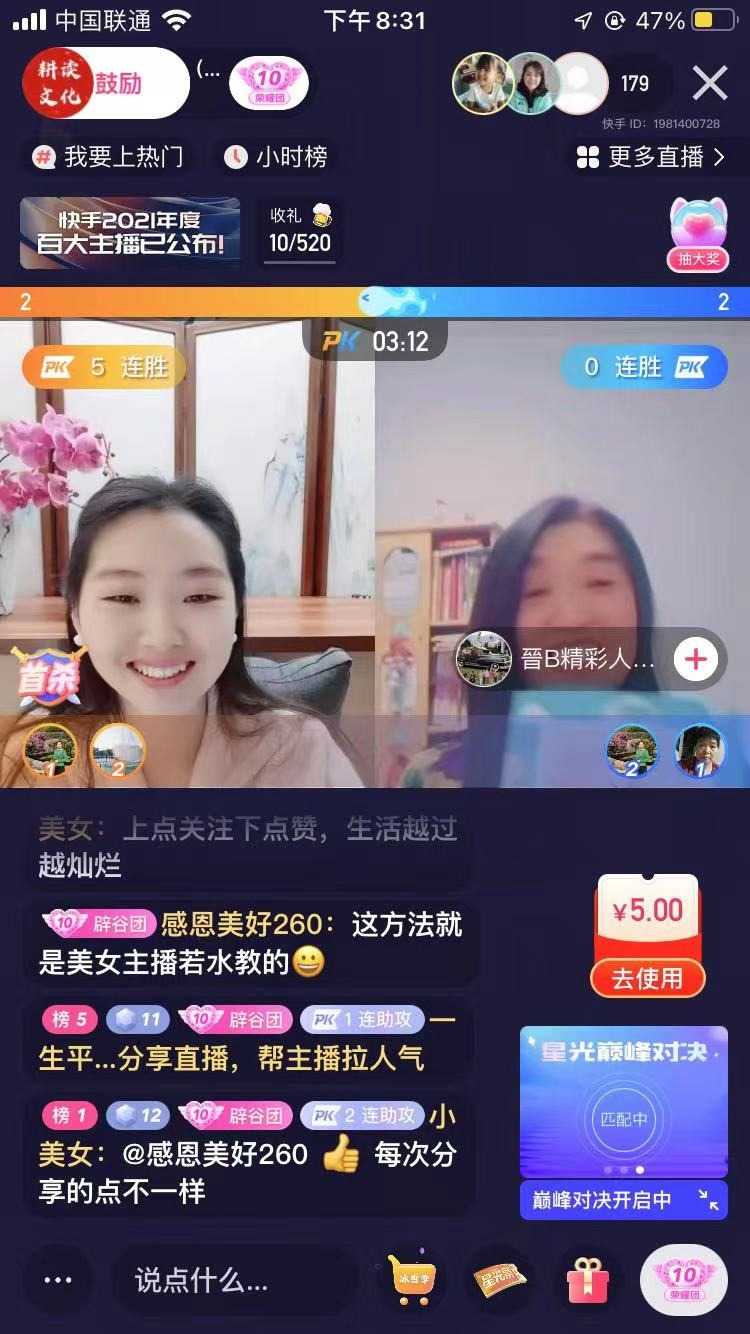The height and width of the screenshot is (1334, 750).
Task: Send a gift with the gift box
Action: pyautogui.click(x=587, y=1280)
